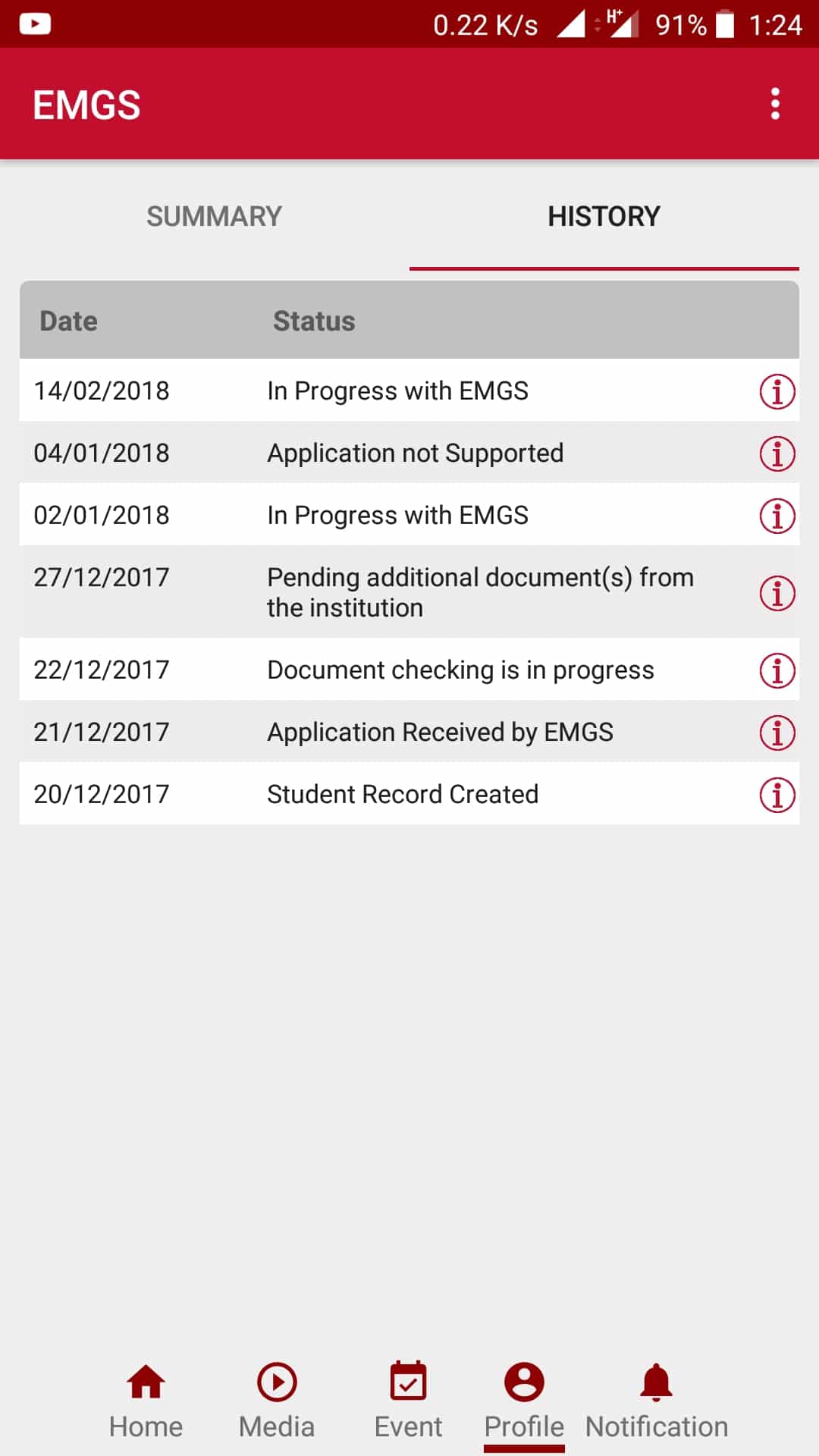Show details for Application not Supported
This screenshot has height=1456, width=819.
point(777,453)
